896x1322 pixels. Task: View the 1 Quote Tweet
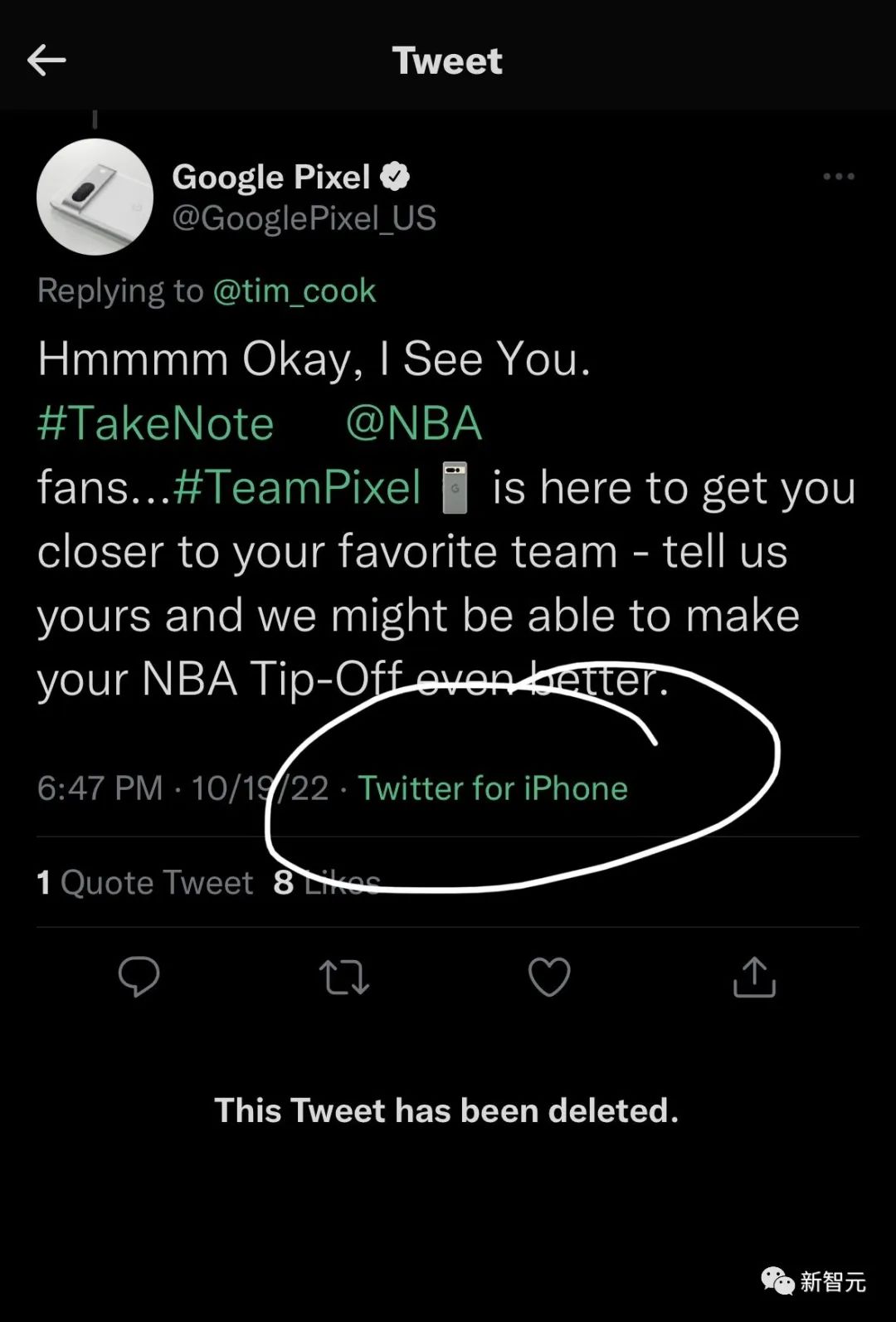pyautogui.click(x=145, y=883)
